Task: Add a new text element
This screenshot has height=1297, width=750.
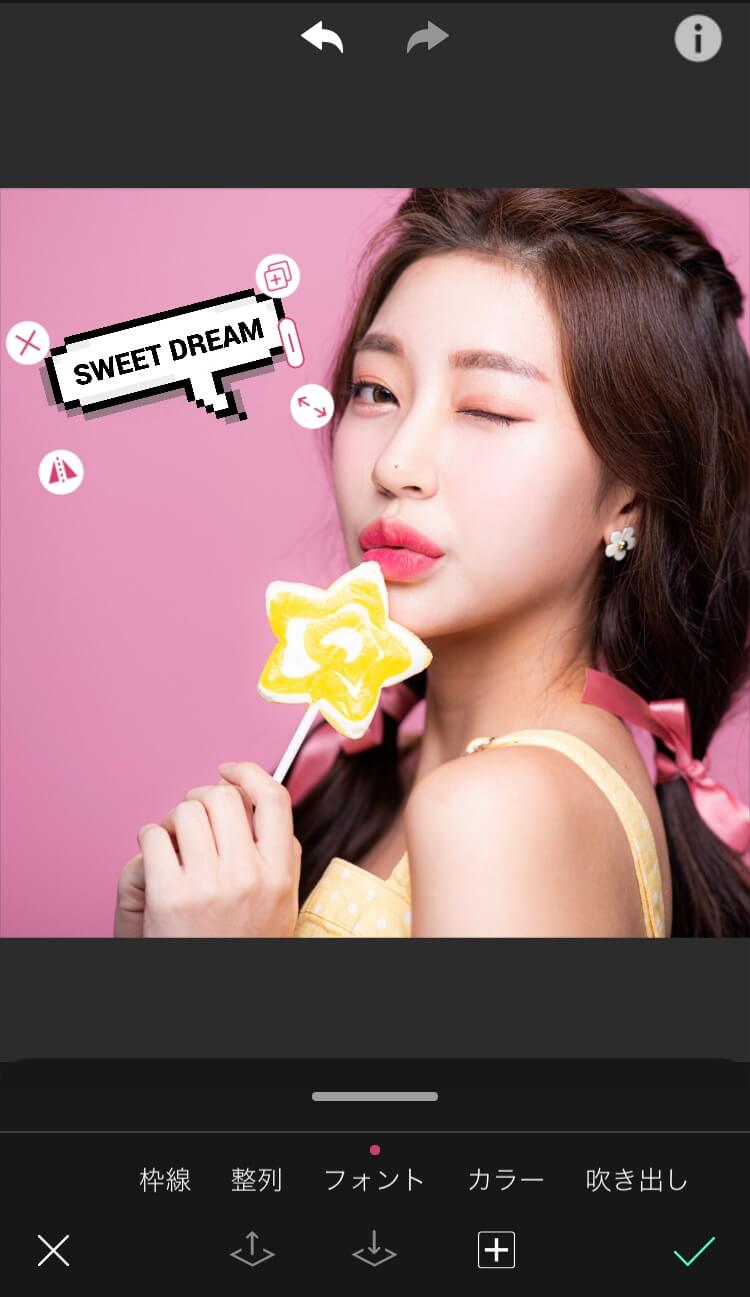Action: pyautogui.click(x=496, y=1250)
